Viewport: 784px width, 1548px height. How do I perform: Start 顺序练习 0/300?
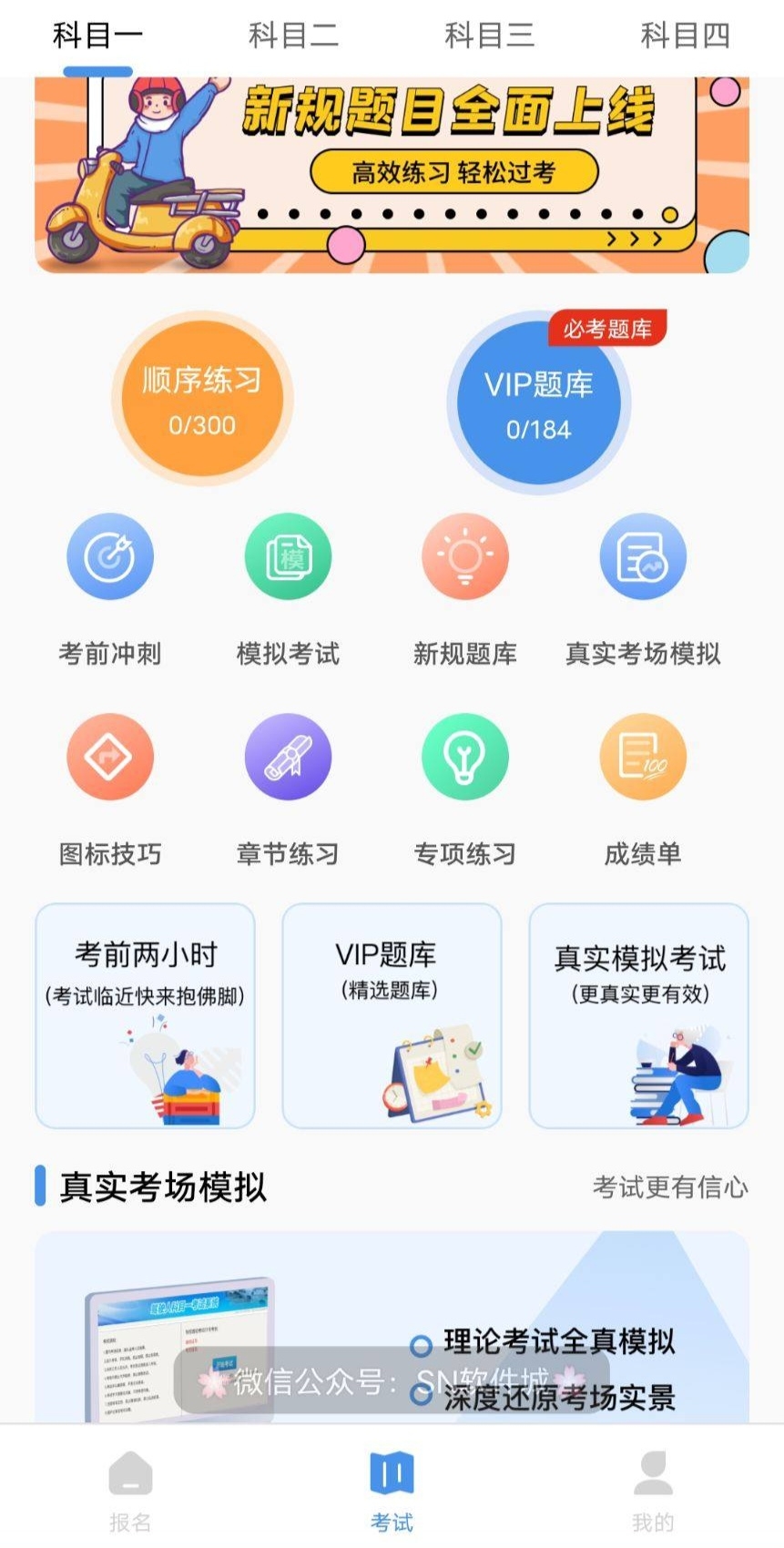click(202, 400)
